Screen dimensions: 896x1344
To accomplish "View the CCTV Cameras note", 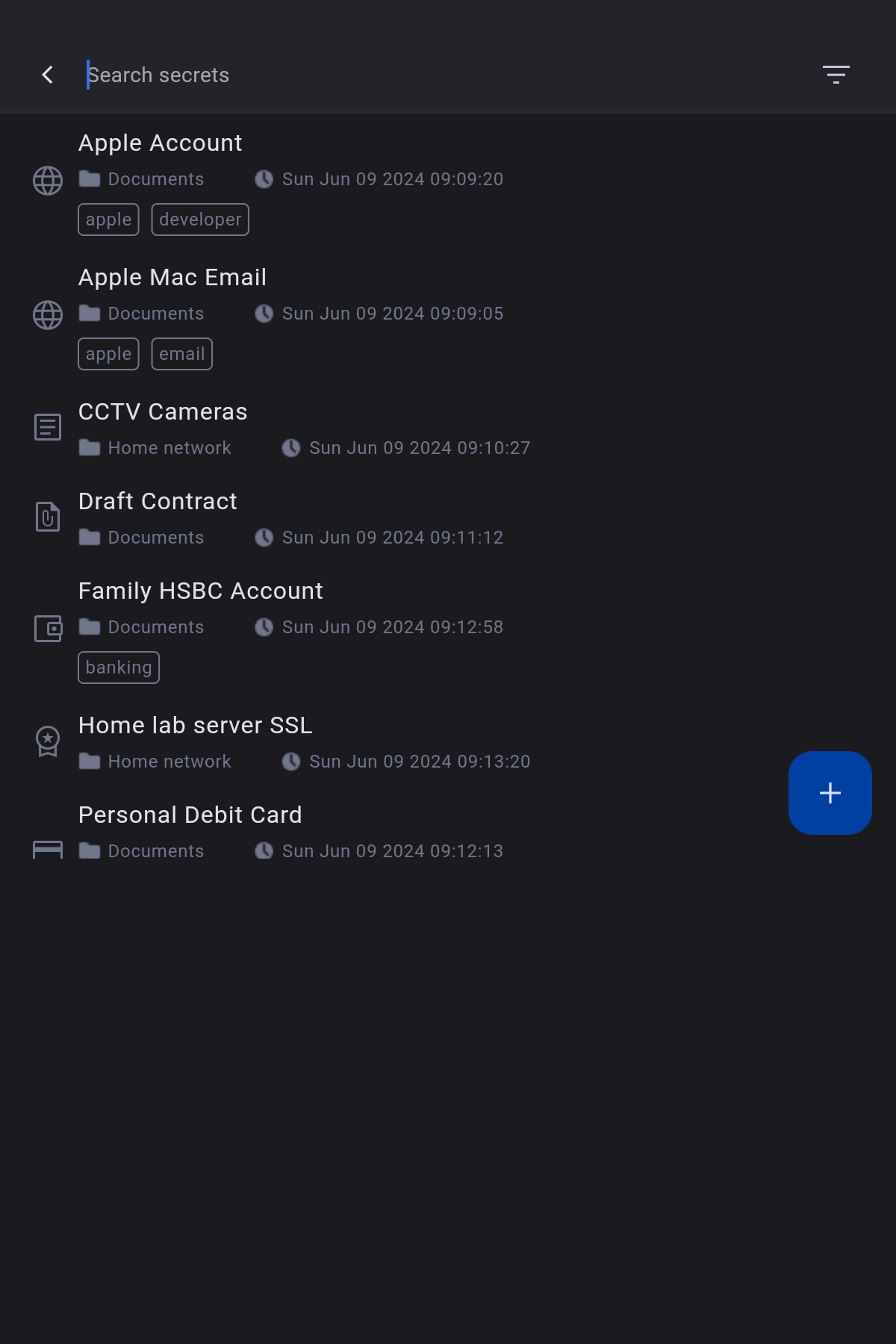I will (x=163, y=412).
